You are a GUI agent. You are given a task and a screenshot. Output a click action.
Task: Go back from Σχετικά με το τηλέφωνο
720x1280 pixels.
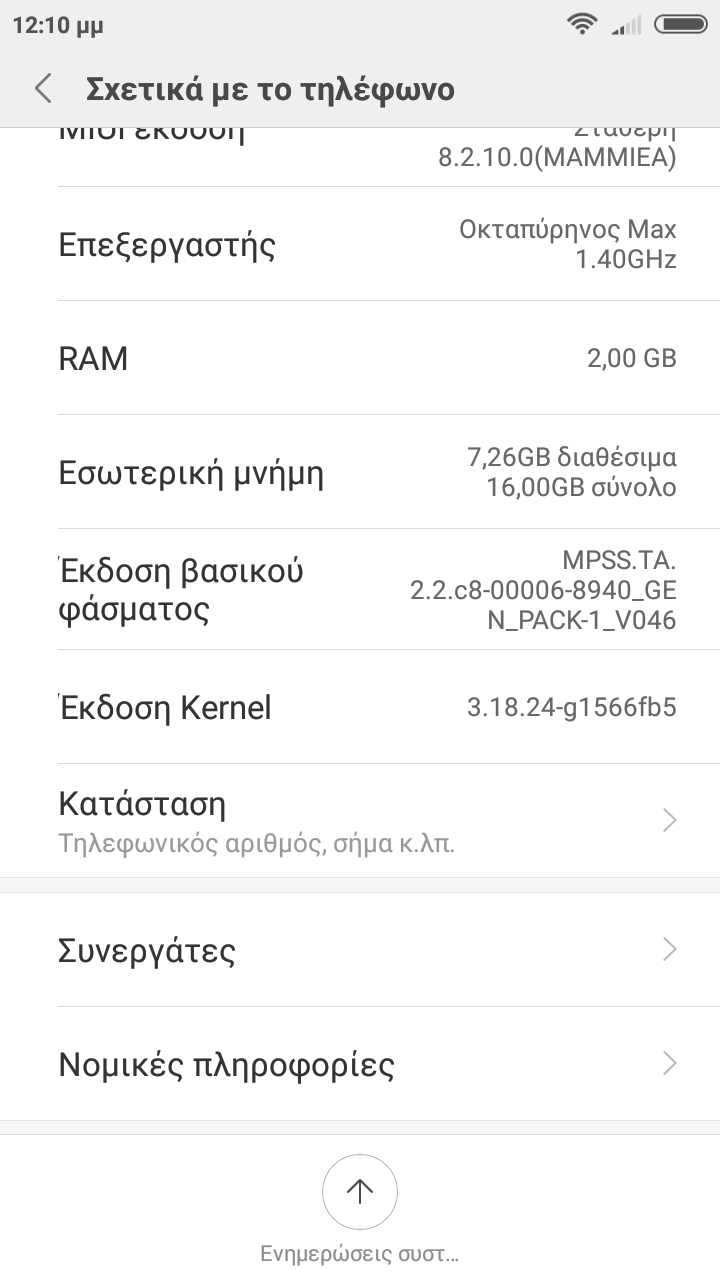coord(43,89)
